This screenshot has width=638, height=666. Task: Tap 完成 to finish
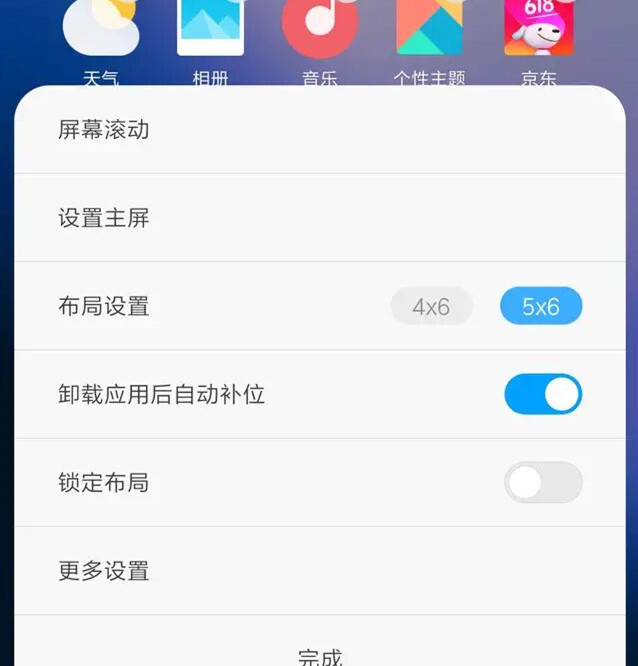[320, 656]
